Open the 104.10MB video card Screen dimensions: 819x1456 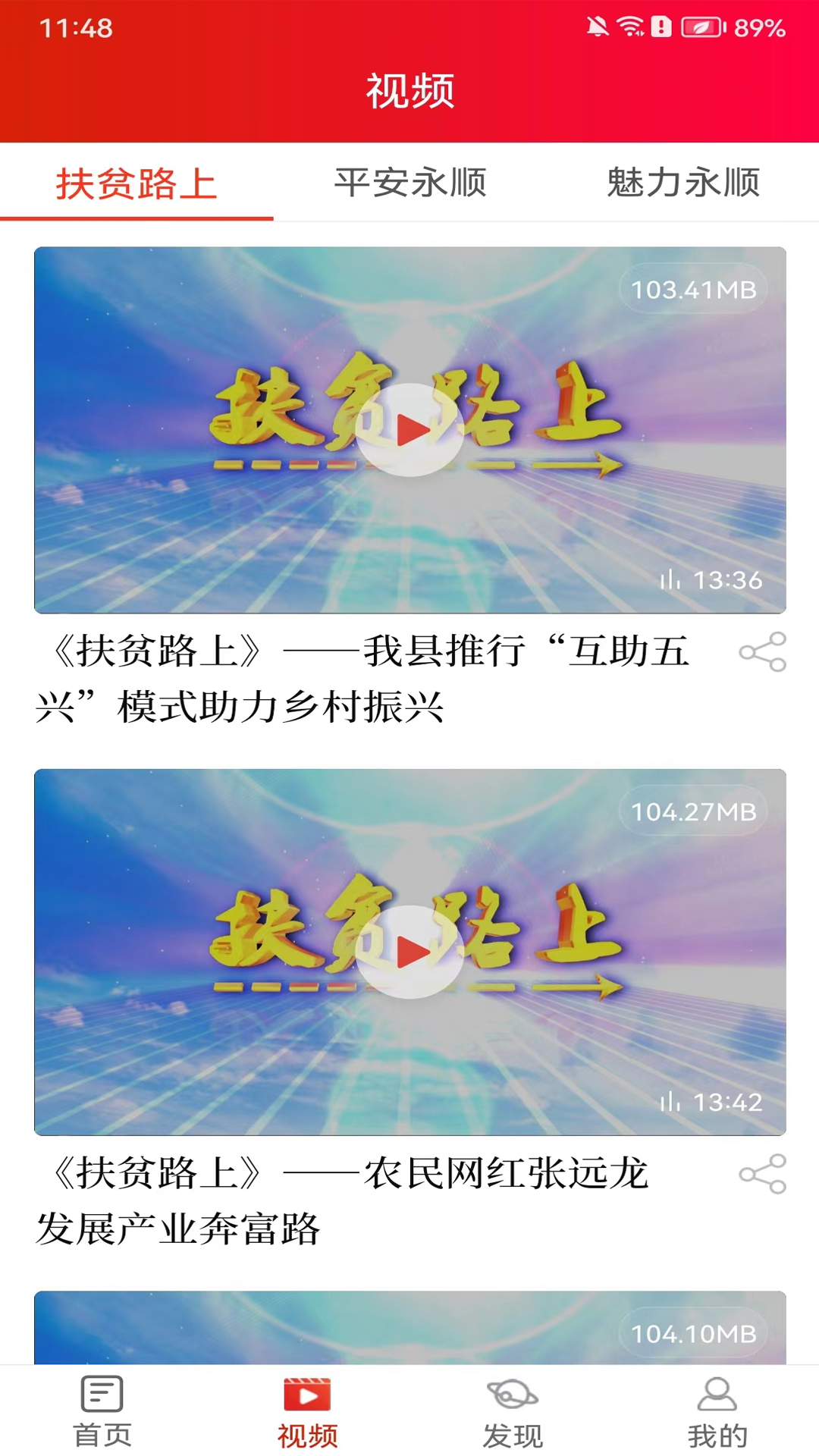tap(409, 1329)
